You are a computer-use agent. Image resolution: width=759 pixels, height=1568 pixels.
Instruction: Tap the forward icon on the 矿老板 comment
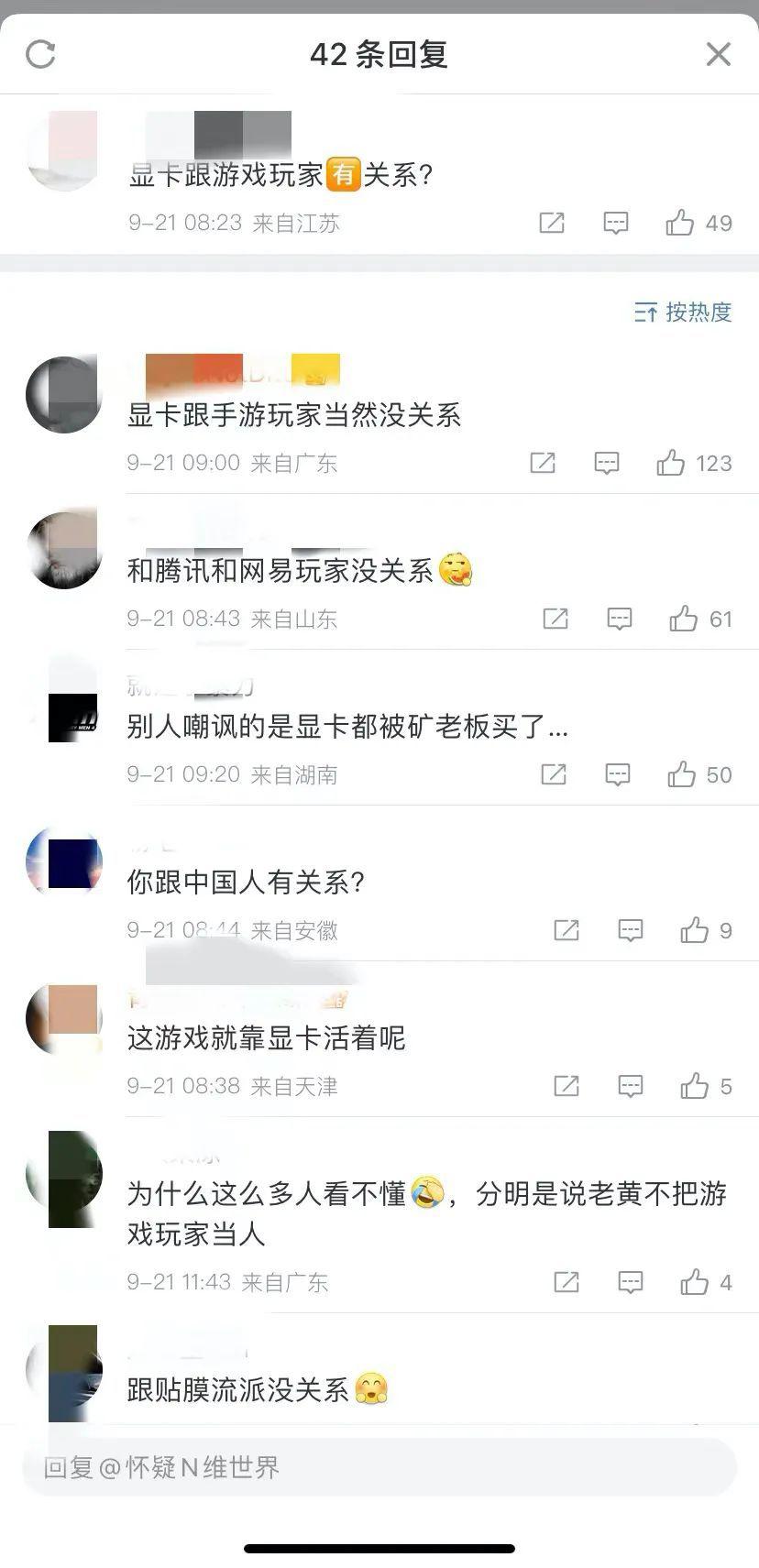pyautogui.click(x=554, y=774)
